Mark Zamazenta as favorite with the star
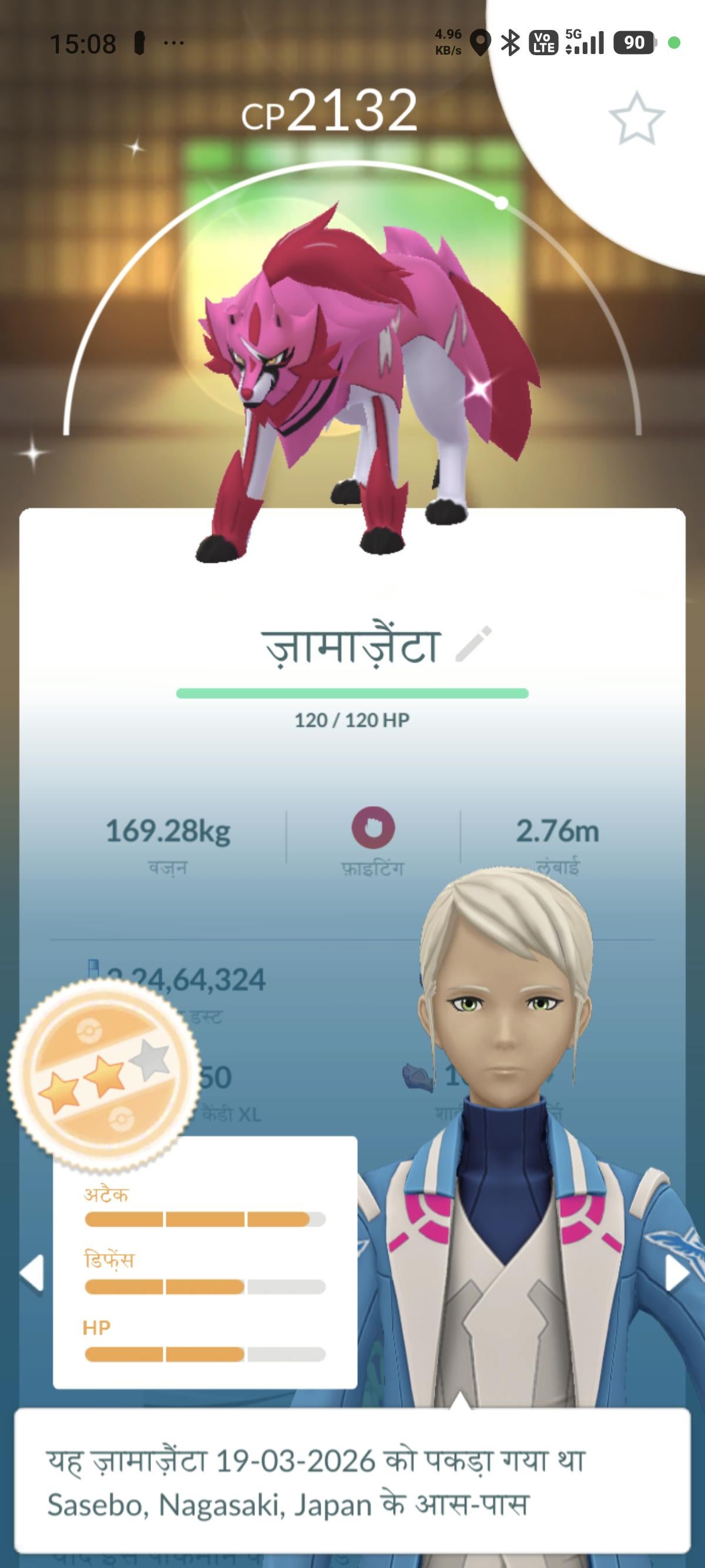705x1568 pixels. (636, 119)
